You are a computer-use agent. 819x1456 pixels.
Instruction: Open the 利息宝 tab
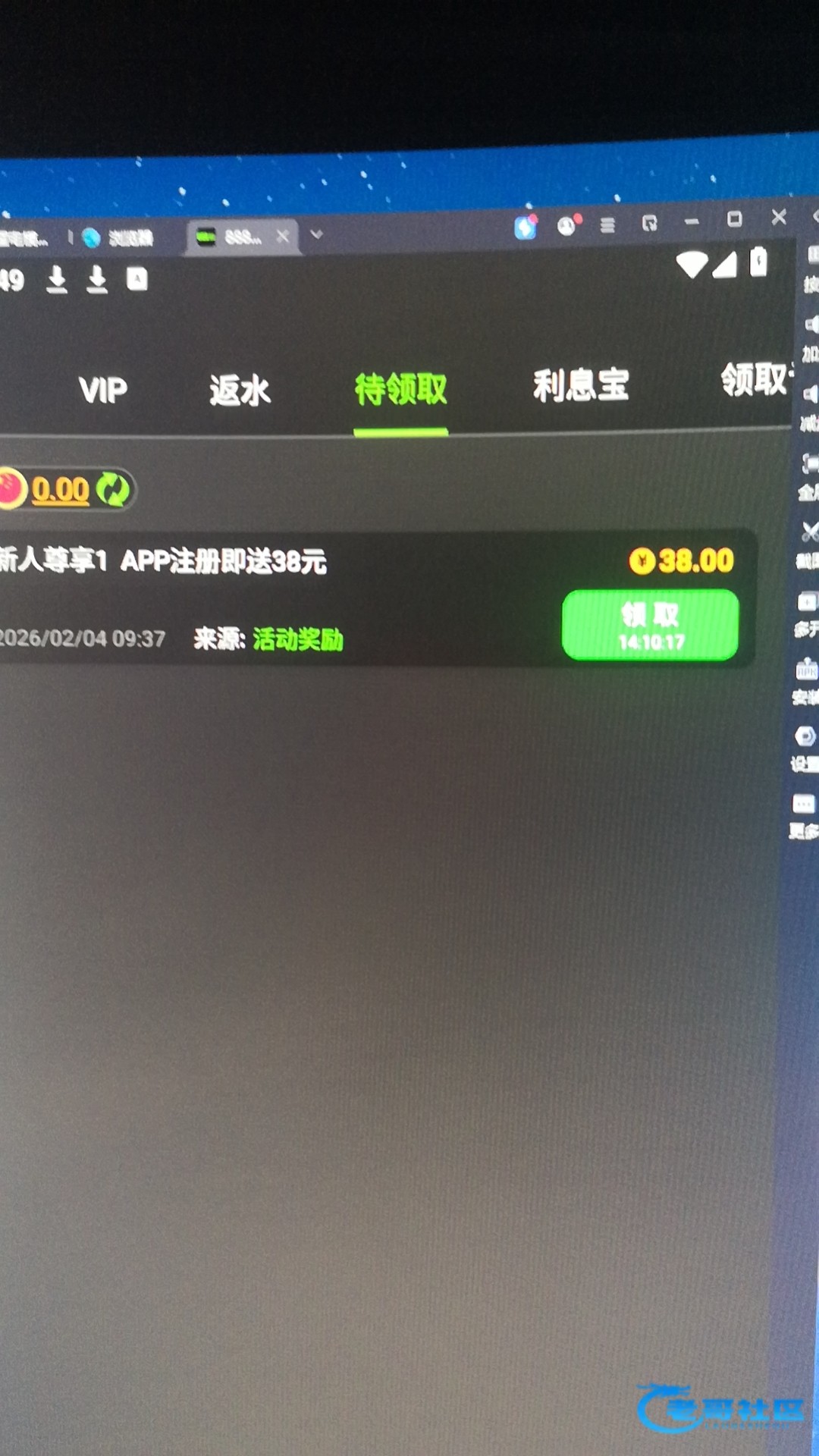click(581, 385)
